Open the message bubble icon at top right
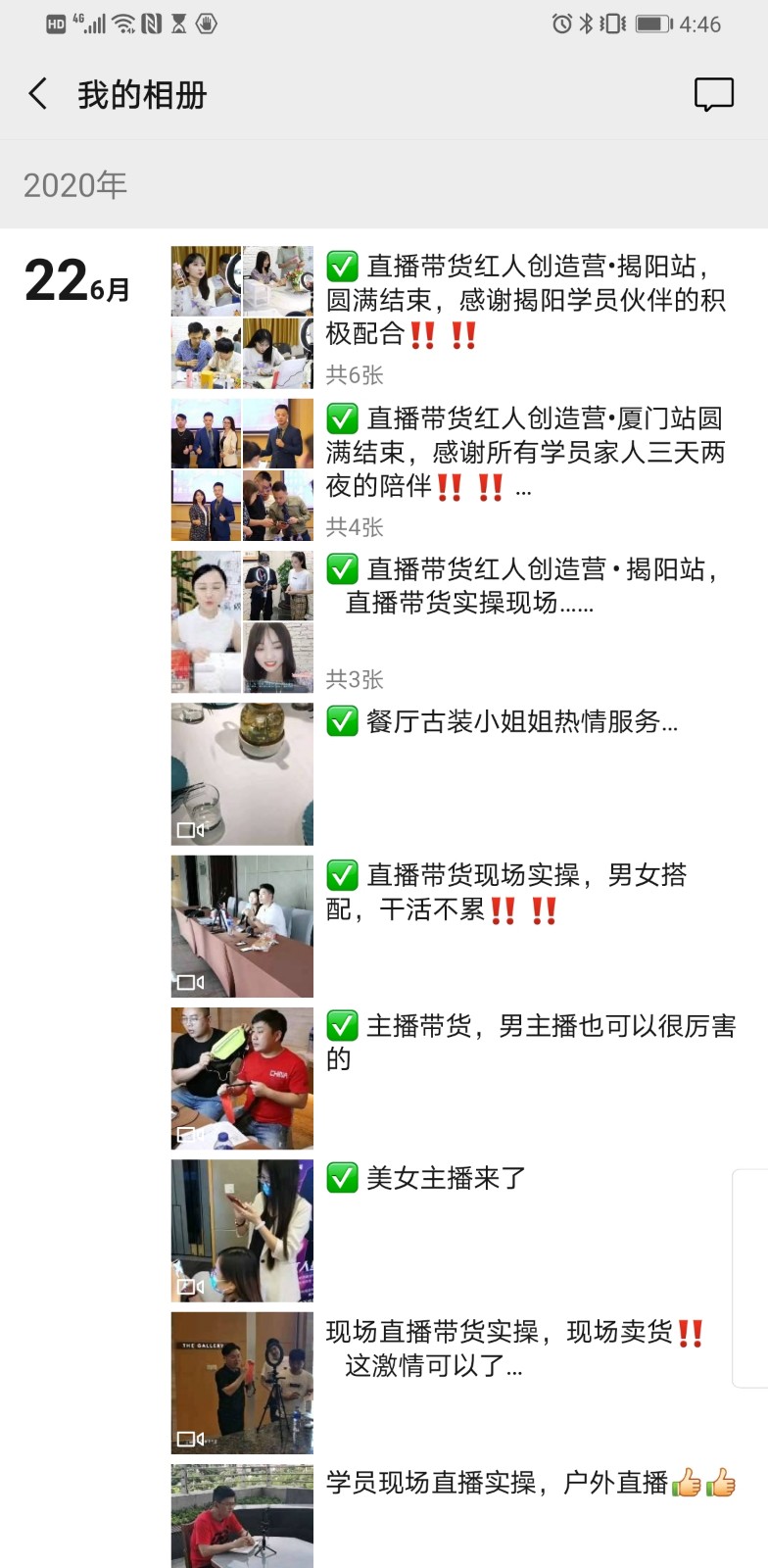 [x=714, y=93]
